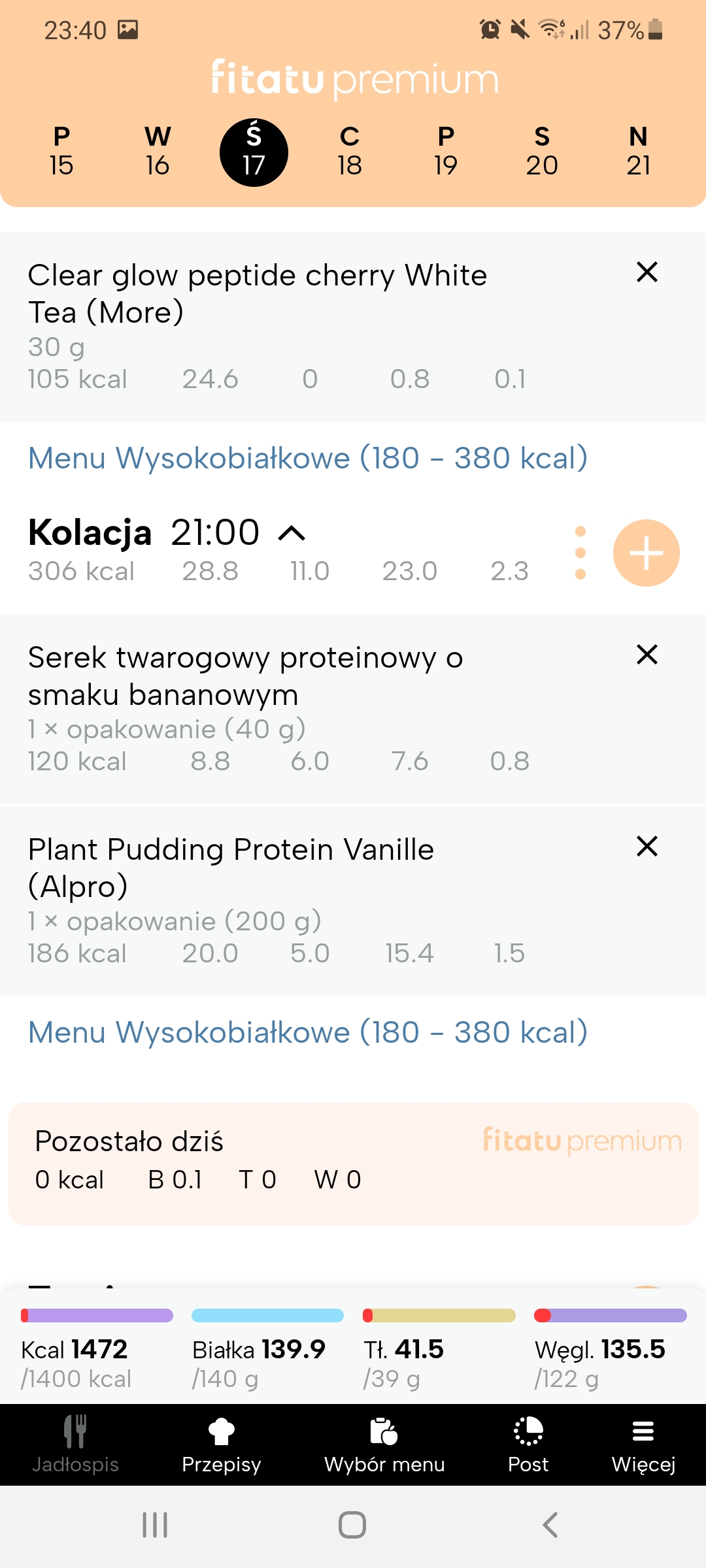Tap the photo icon in the status bar
Screen dimensions: 706x1568
tap(128, 29)
